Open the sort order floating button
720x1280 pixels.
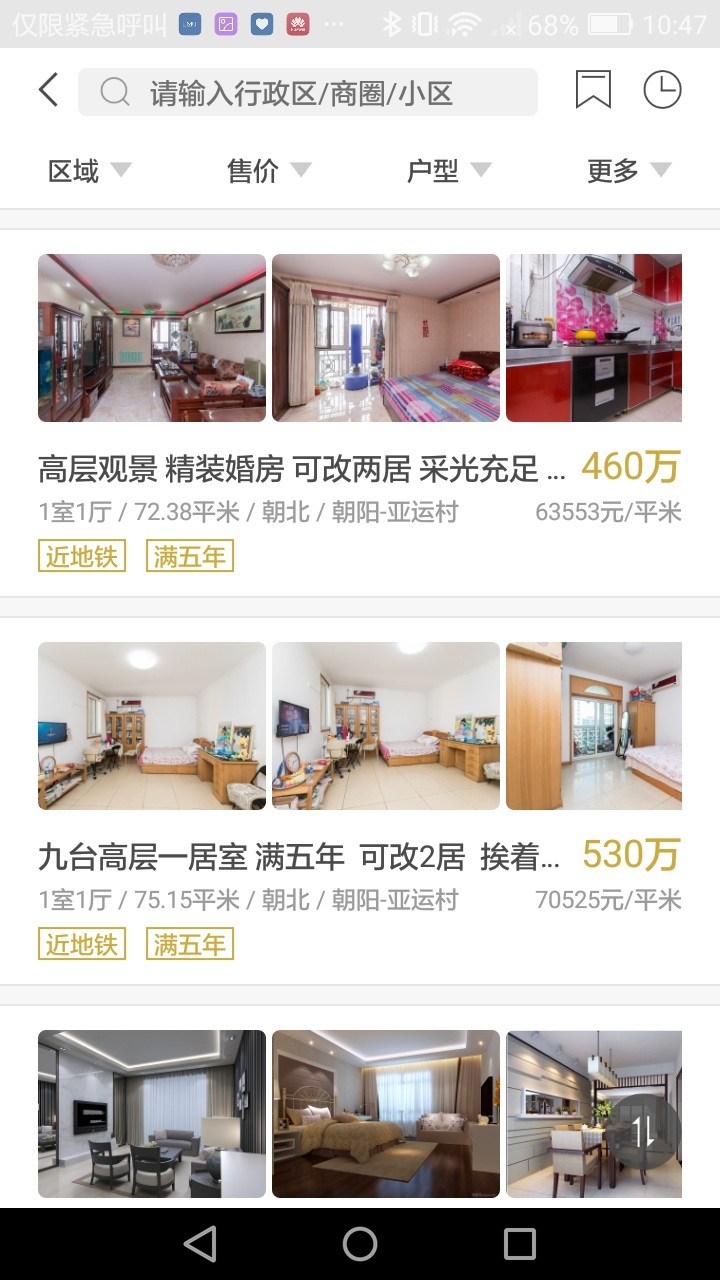tap(643, 1131)
